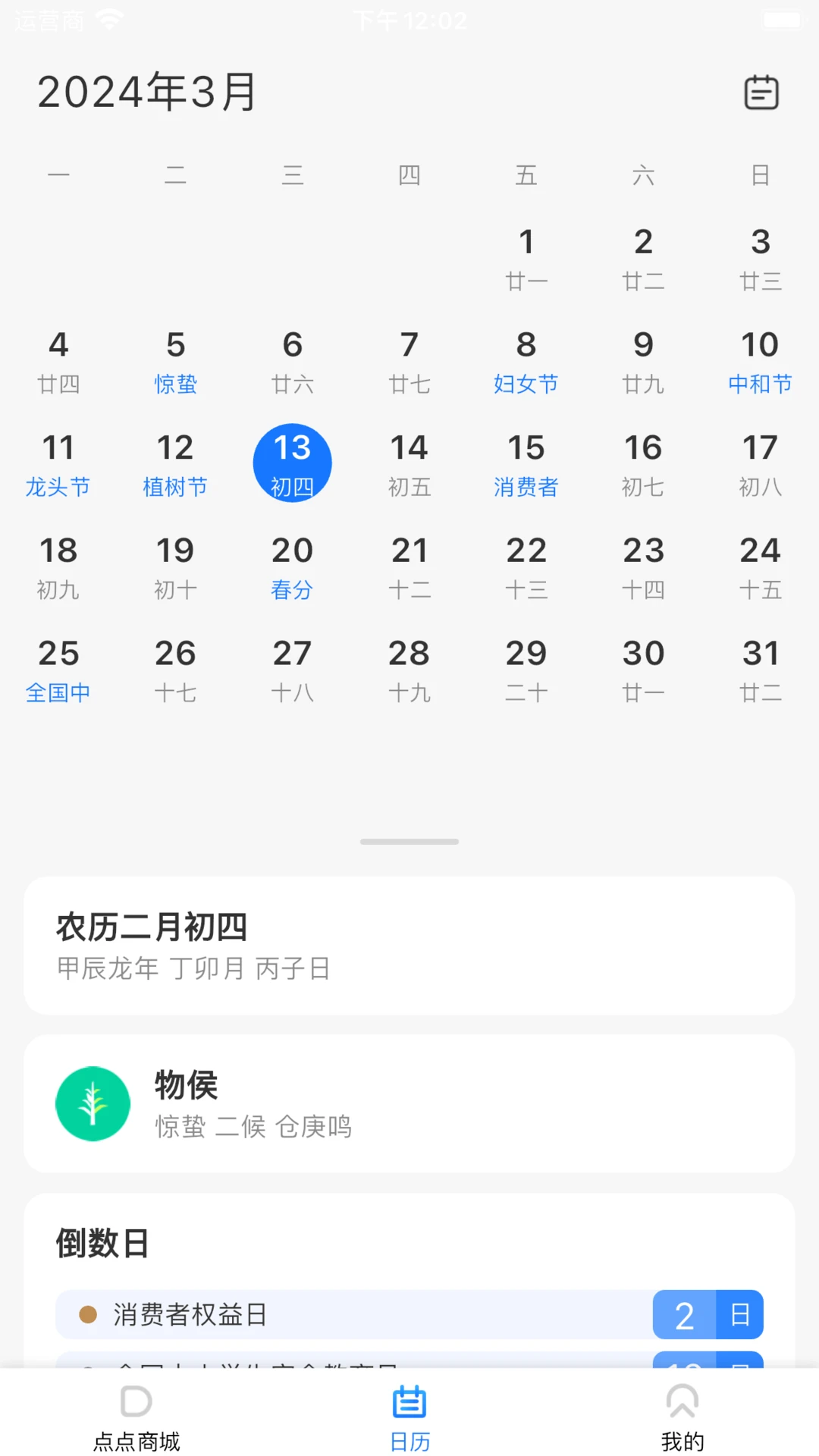Open the schedule icon at top right
This screenshot has height=1456, width=819.
(x=761, y=93)
